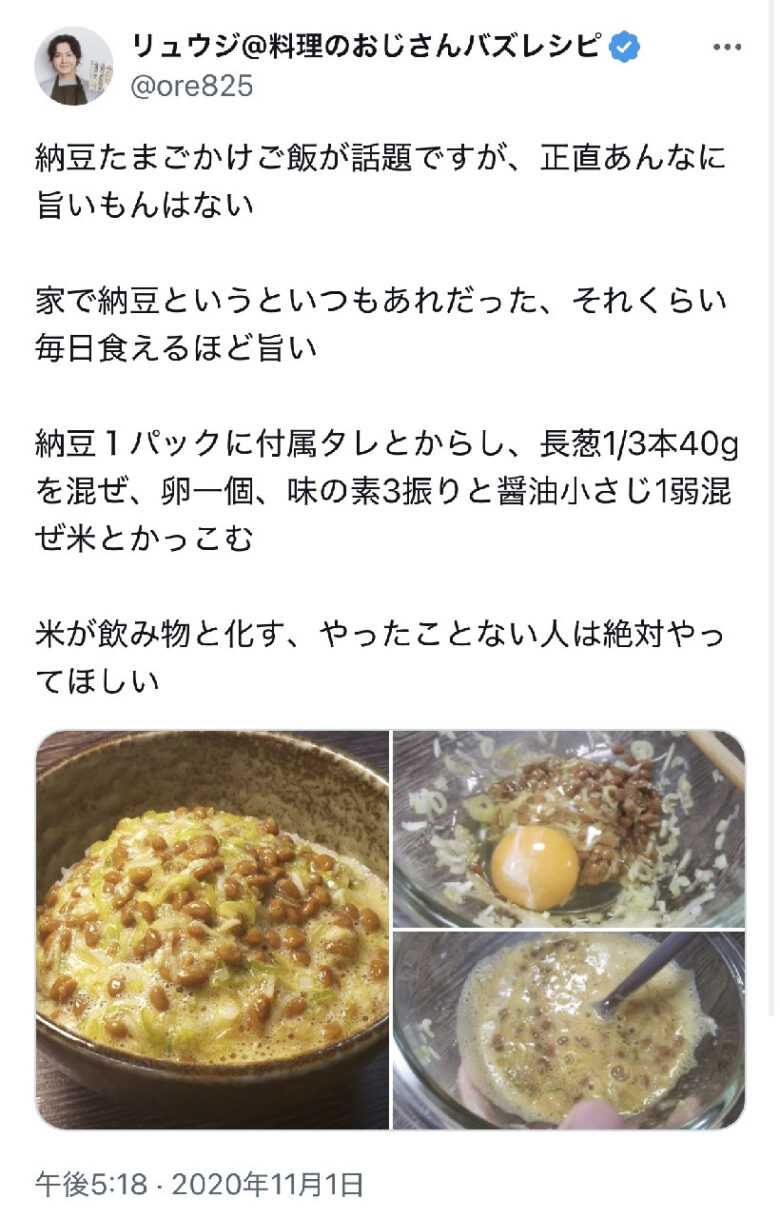
Task: View the photo with raw egg yolk
Action: [568, 829]
